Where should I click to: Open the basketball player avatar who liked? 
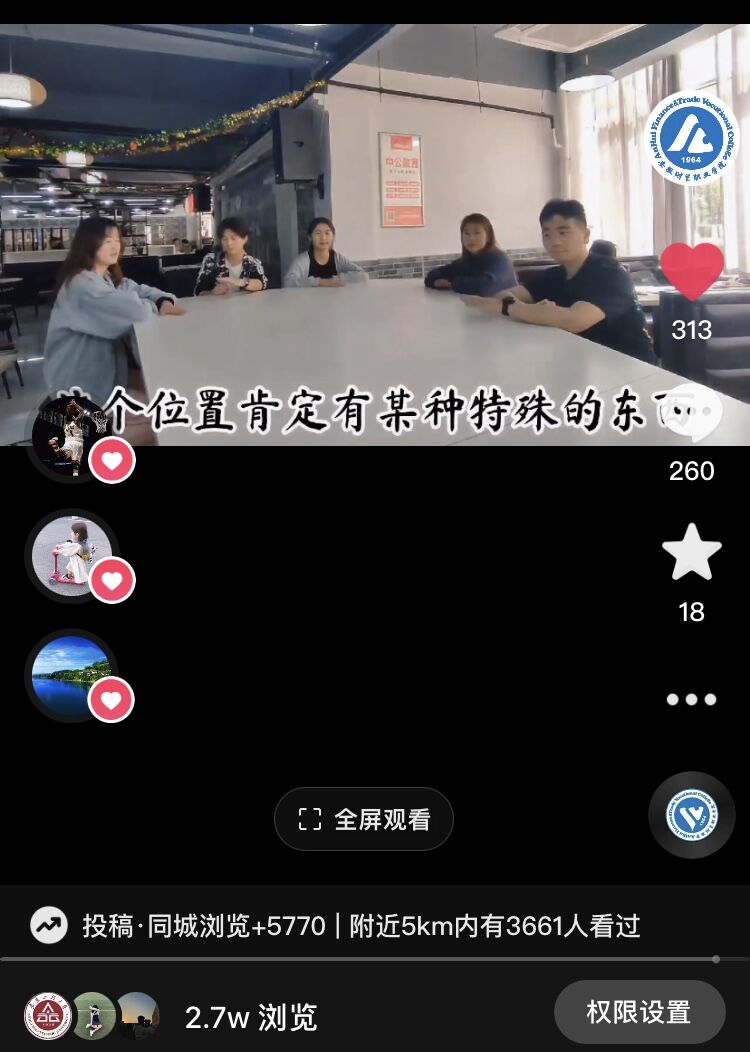click(x=70, y=436)
